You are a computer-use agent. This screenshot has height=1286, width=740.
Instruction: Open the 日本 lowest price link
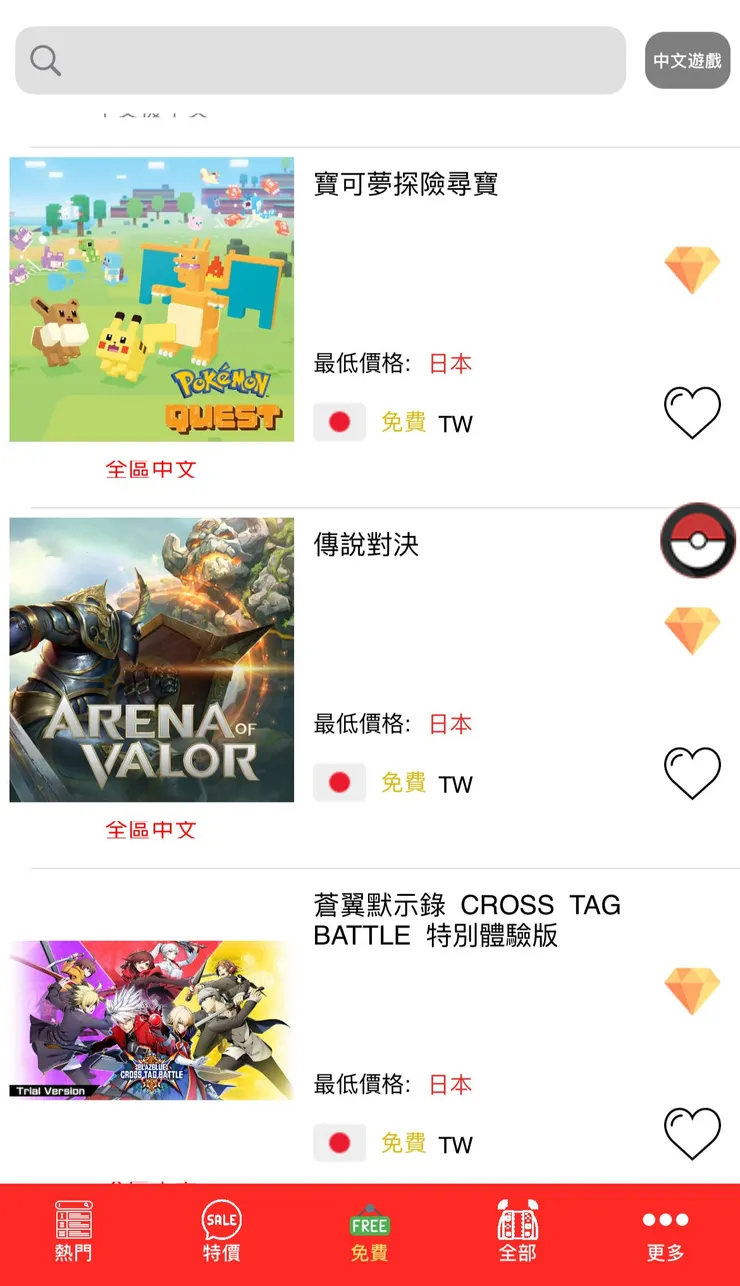[x=451, y=364]
